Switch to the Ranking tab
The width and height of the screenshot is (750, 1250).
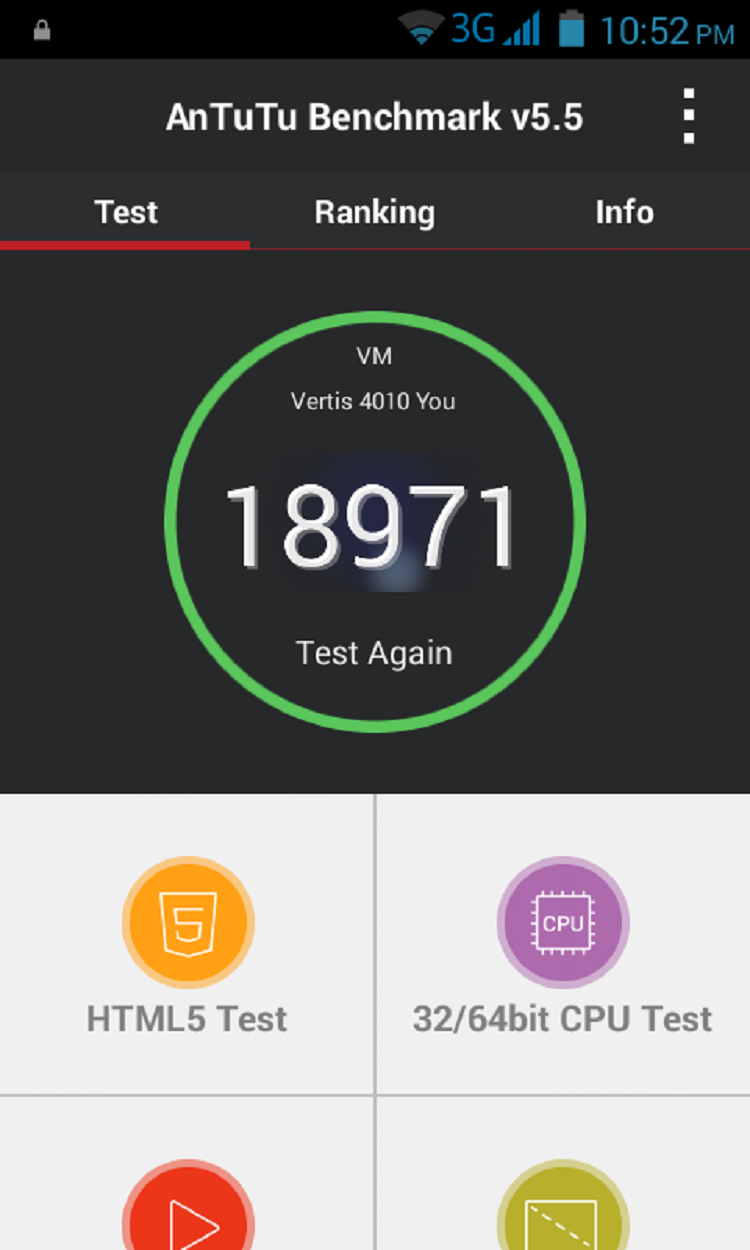click(x=374, y=212)
